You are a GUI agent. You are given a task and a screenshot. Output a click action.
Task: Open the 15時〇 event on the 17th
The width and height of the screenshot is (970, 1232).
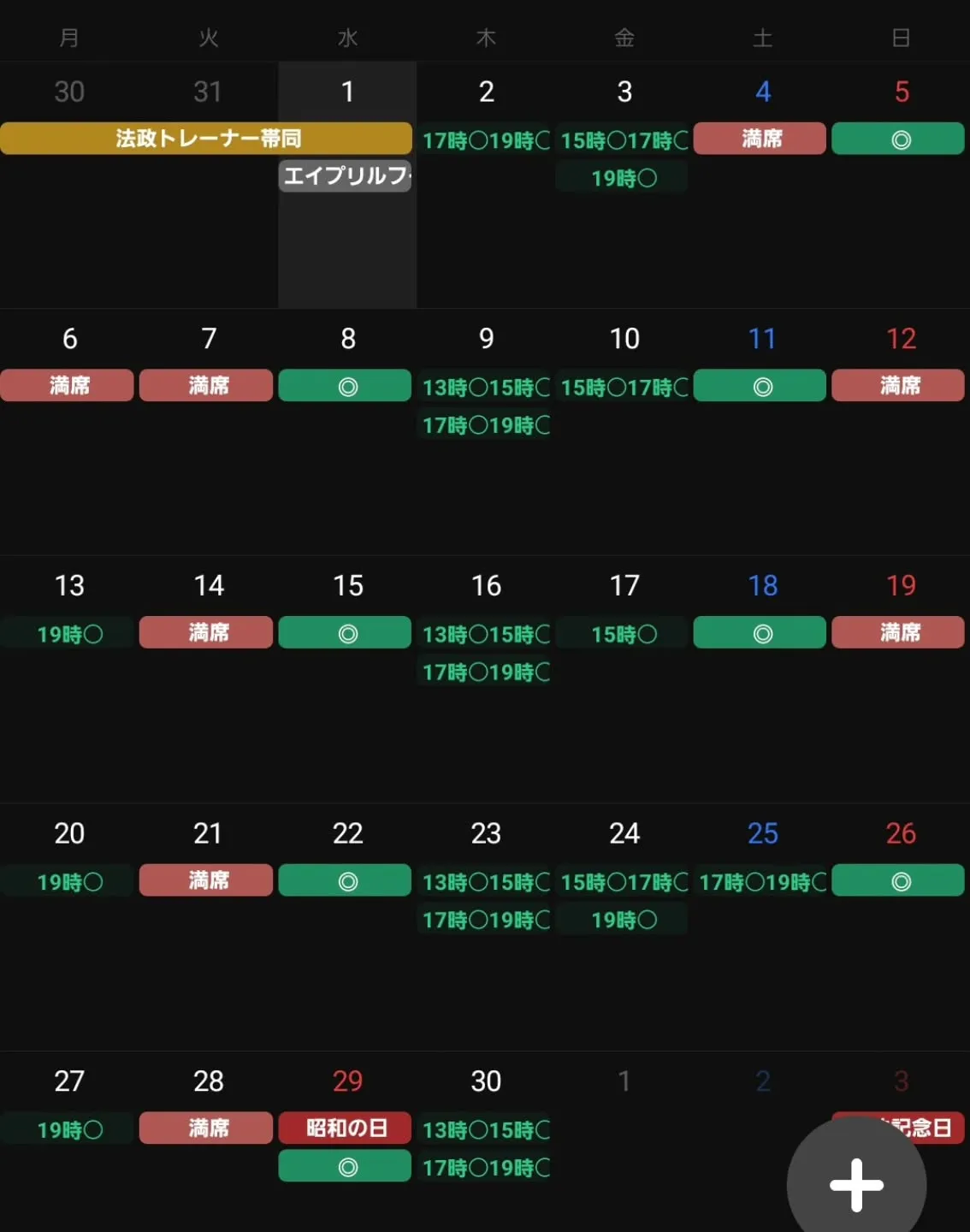pos(623,634)
